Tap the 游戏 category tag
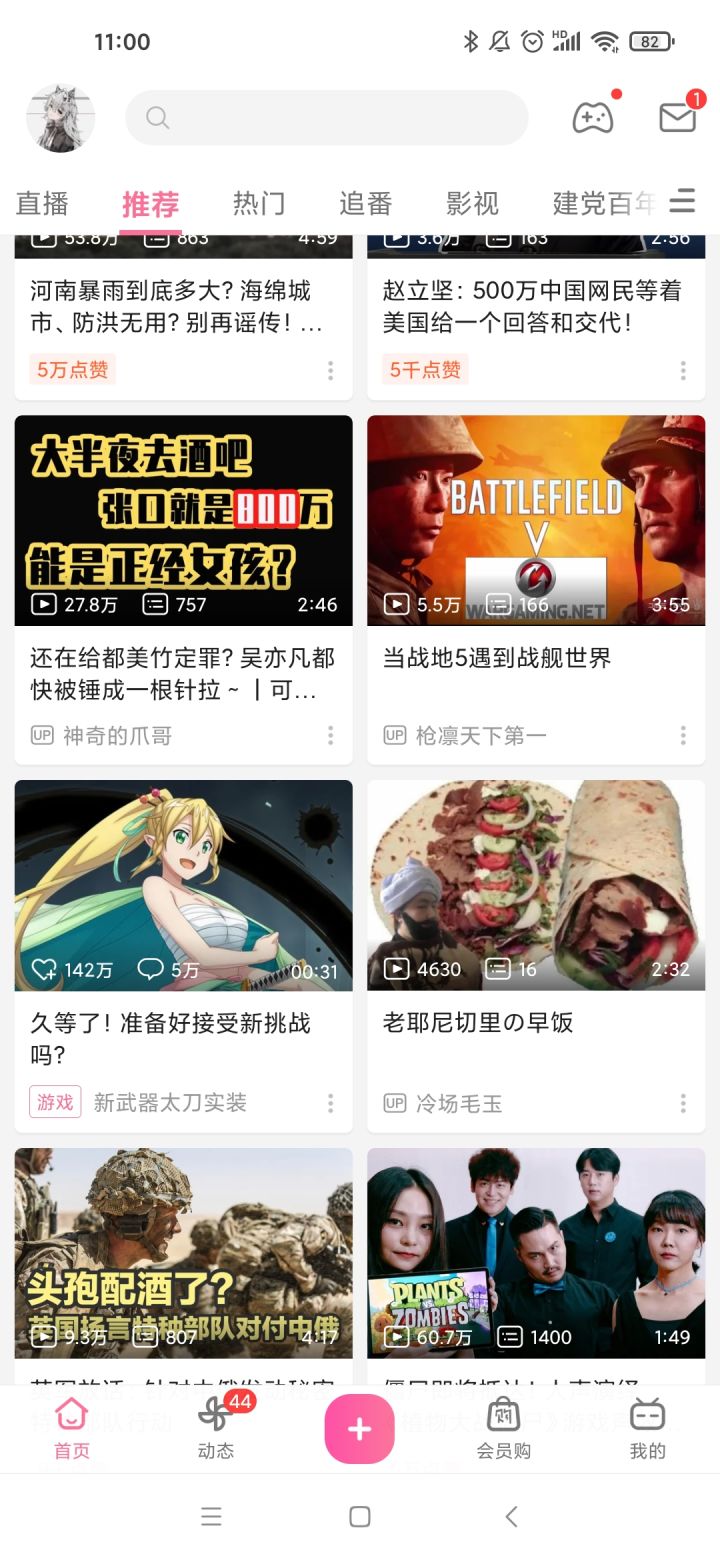The width and height of the screenshot is (720, 1560). click(54, 1101)
